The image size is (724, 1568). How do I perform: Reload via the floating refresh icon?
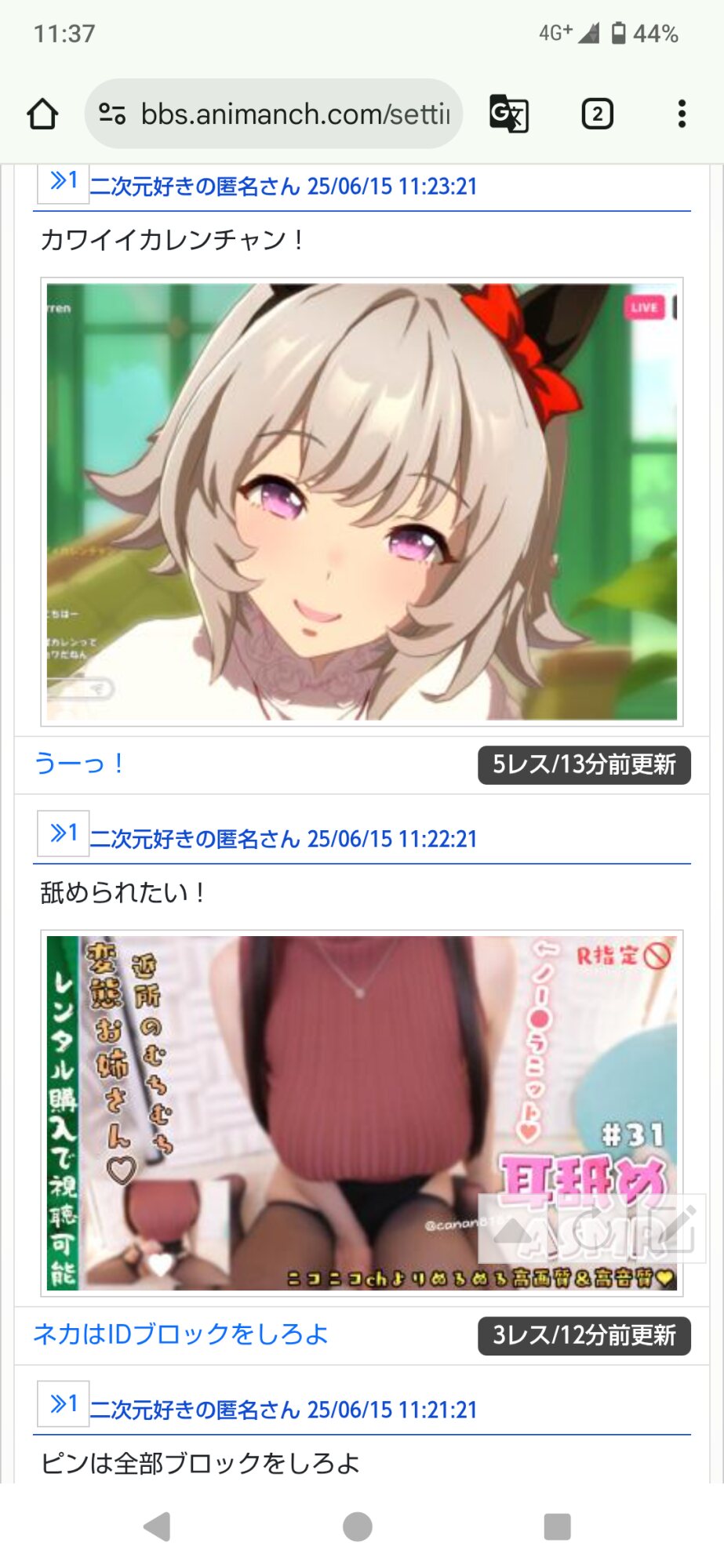tap(593, 1229)
